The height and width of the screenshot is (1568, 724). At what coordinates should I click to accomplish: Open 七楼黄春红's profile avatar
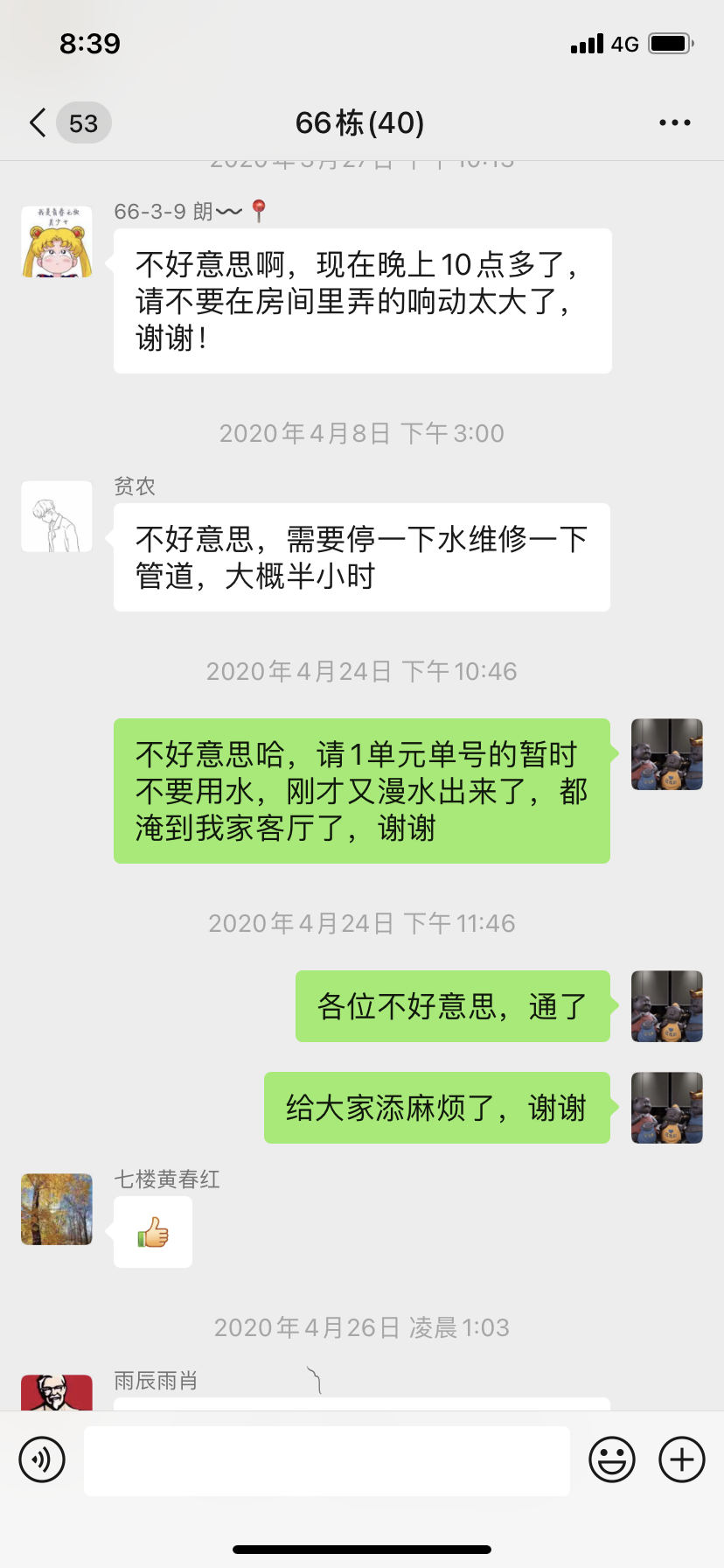pyautogui.click(x=57, y=1209)
